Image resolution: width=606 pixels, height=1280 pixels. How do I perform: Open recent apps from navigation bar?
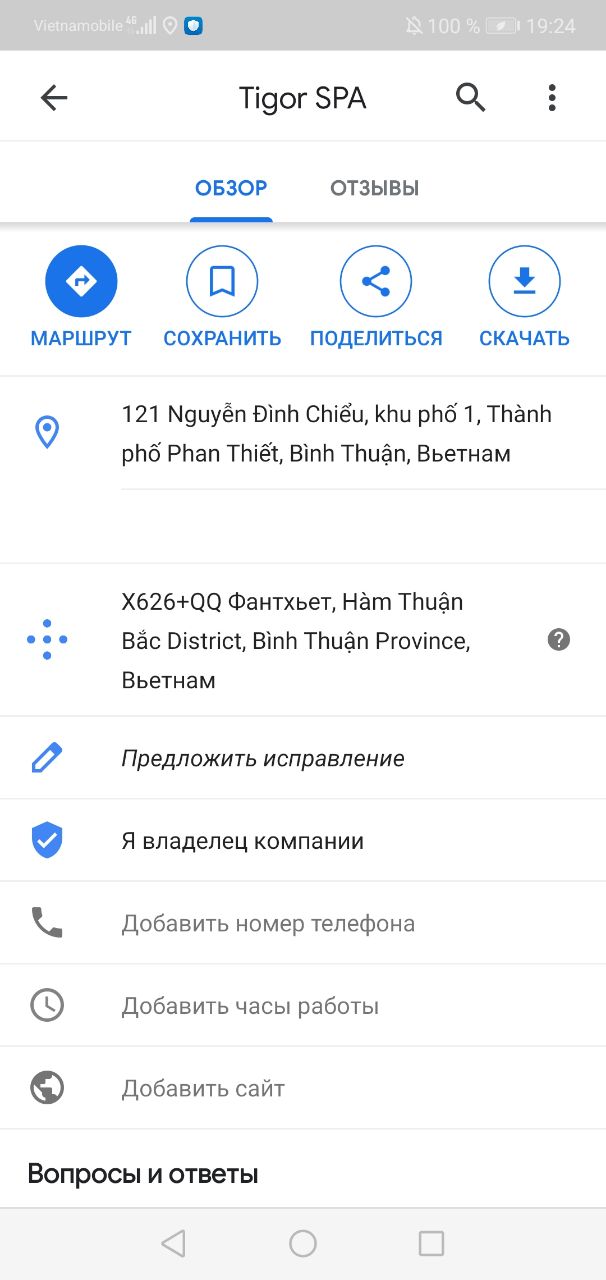click(x=431, y=1243)
